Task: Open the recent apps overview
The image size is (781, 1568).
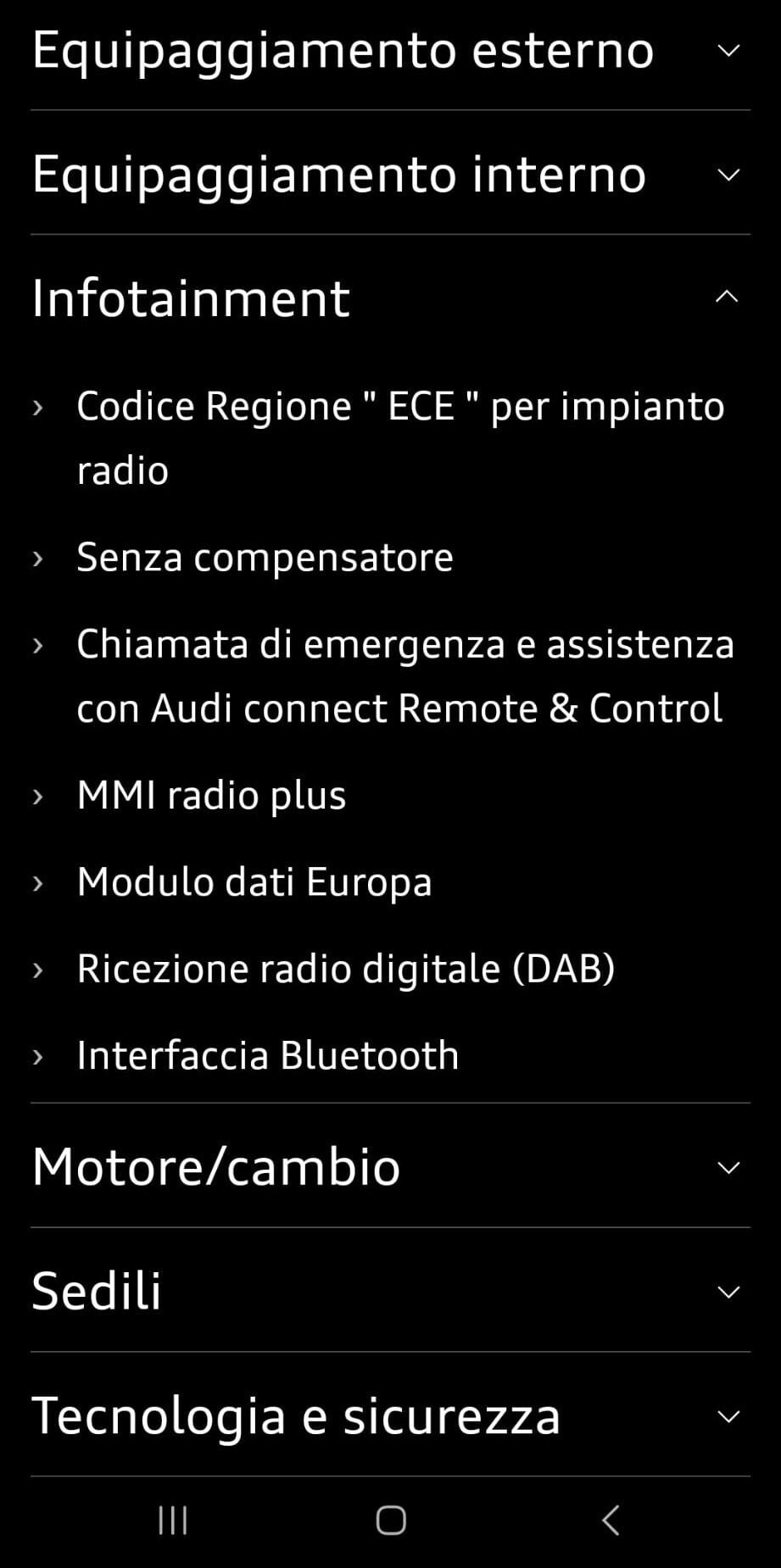Action: tap(173, 1520)
